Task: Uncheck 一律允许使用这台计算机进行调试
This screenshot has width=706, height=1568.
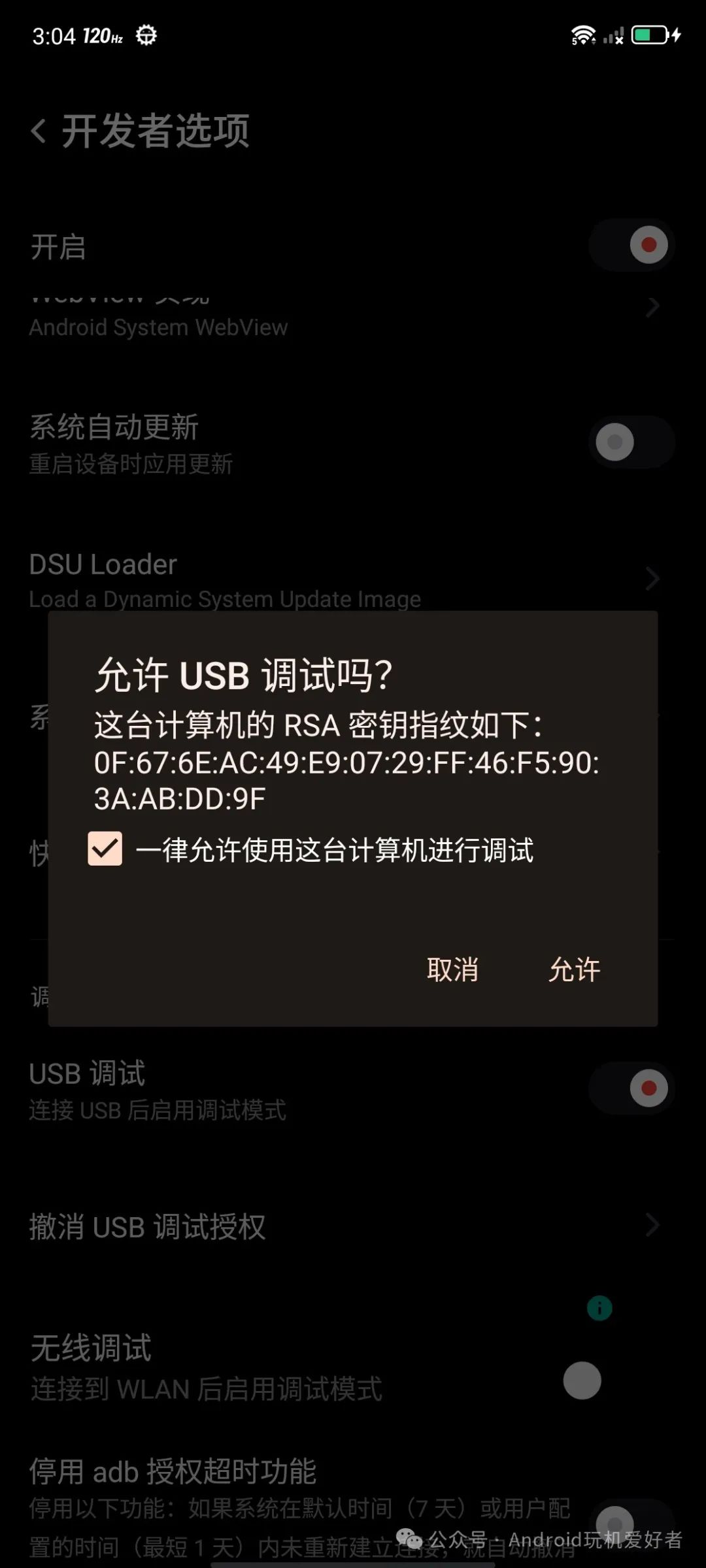Action: click(105, 849)
